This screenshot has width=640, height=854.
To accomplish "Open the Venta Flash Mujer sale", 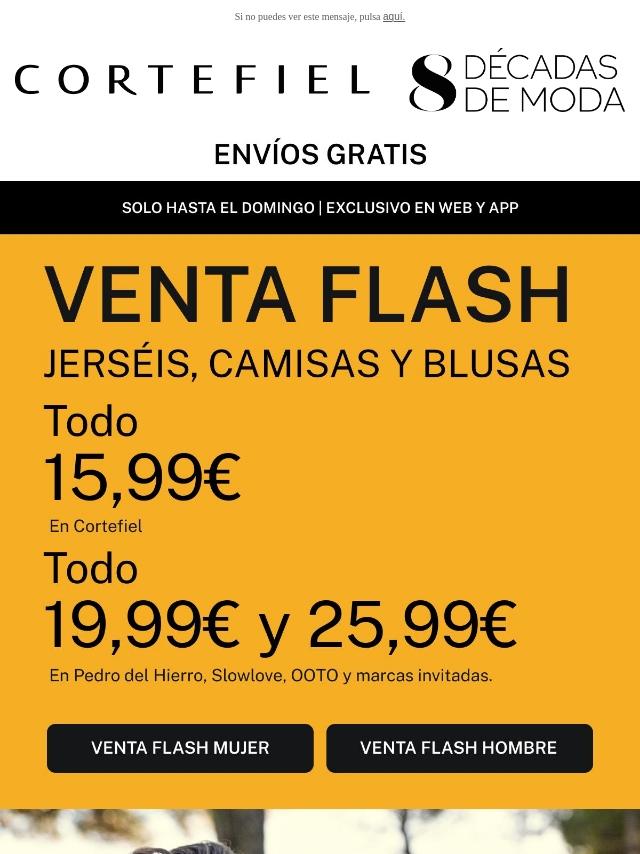I will [180, 748].
